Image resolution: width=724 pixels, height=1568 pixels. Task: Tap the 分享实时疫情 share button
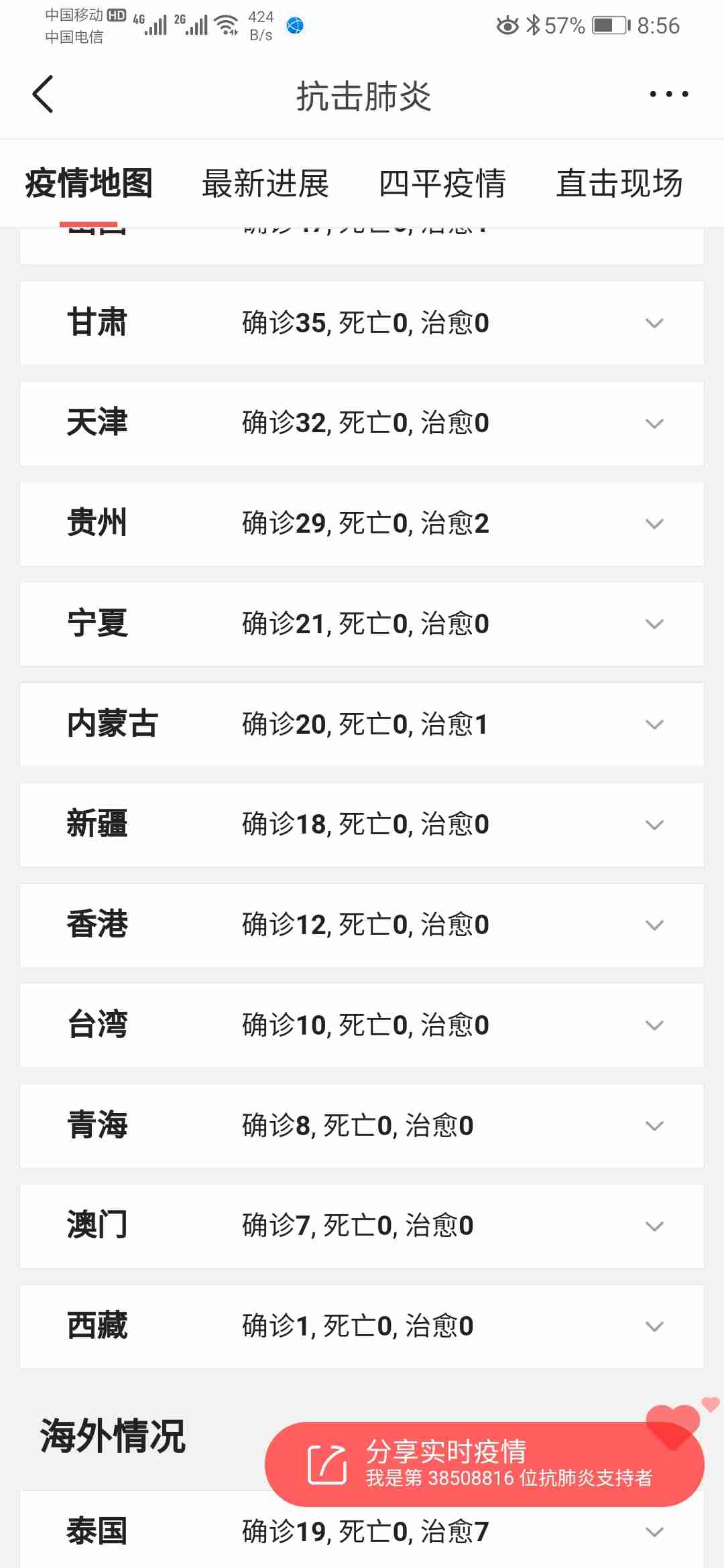click(483, 1464)
